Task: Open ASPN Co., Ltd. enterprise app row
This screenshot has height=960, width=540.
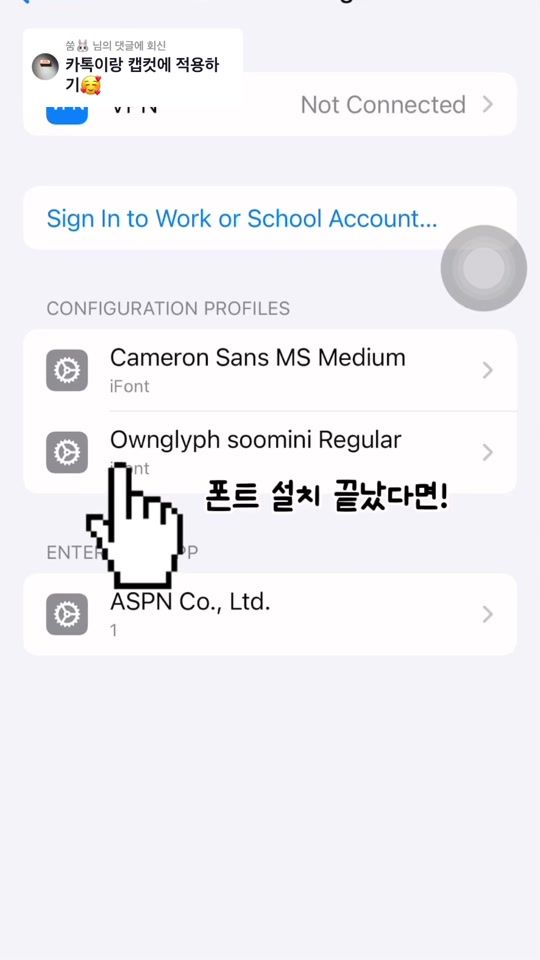Action: click(x=270, y=614)
